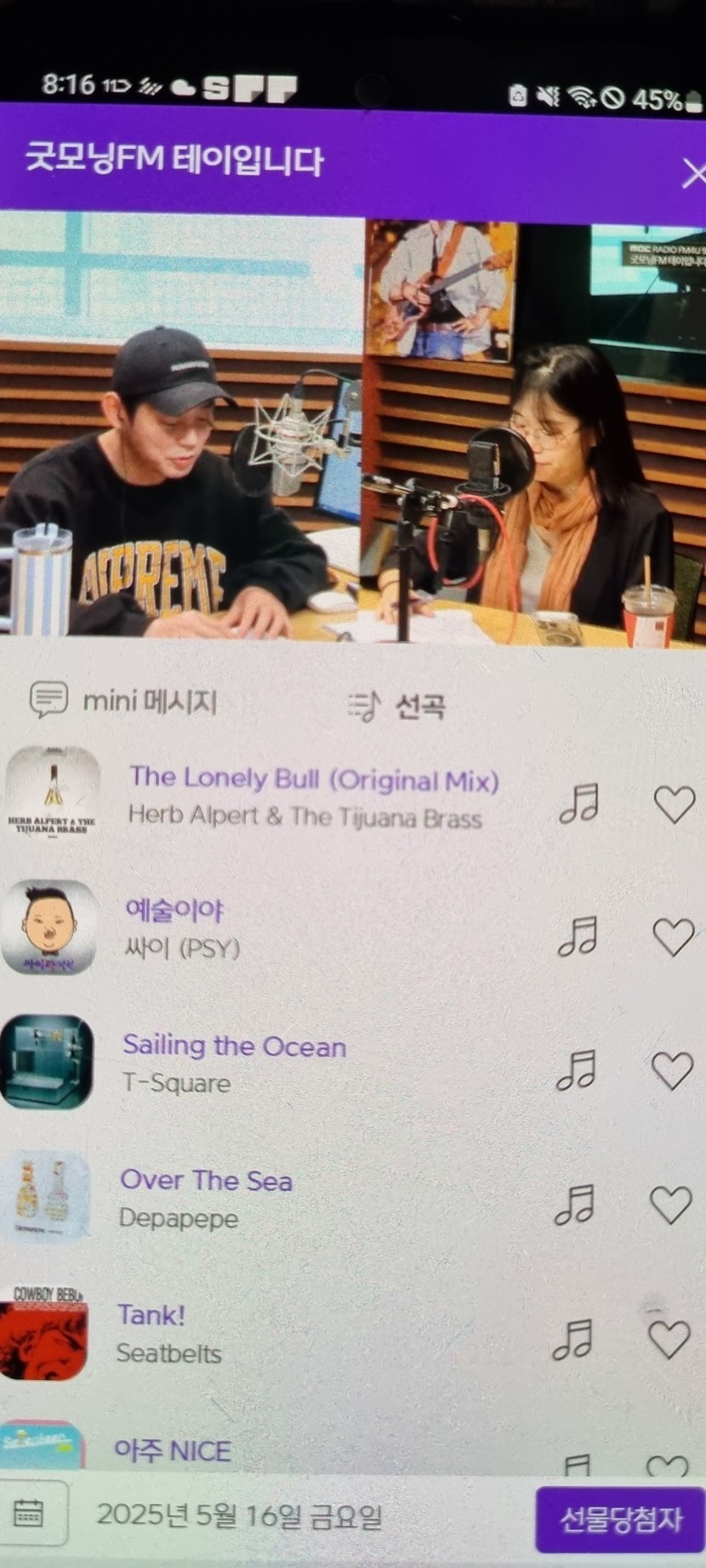
Task: Tap music note icon for Over The Sea
Action: [574, 1205]
